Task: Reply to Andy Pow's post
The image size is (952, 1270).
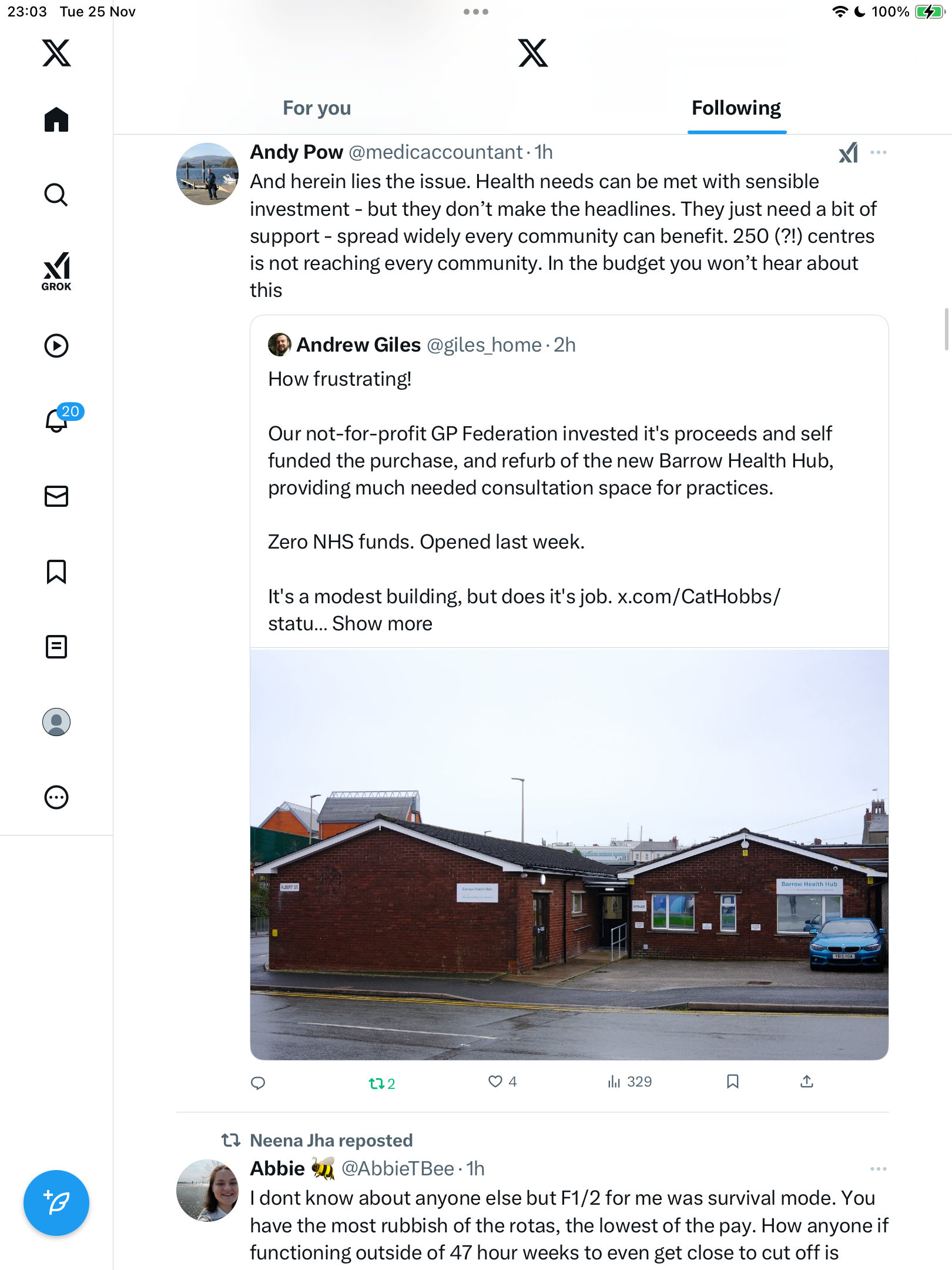Action: pos(258,1082)
